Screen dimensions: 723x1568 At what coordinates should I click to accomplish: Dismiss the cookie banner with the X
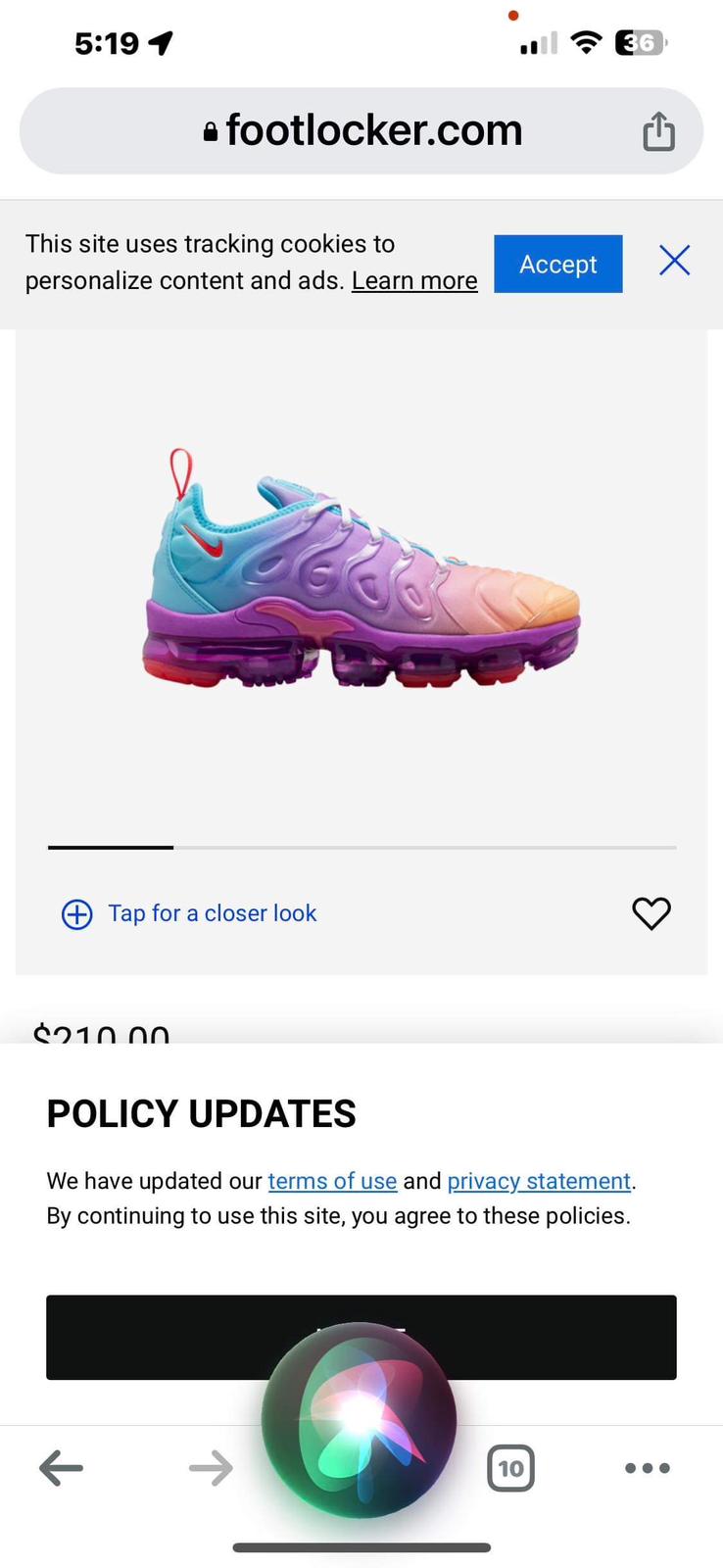coord(674,260)
